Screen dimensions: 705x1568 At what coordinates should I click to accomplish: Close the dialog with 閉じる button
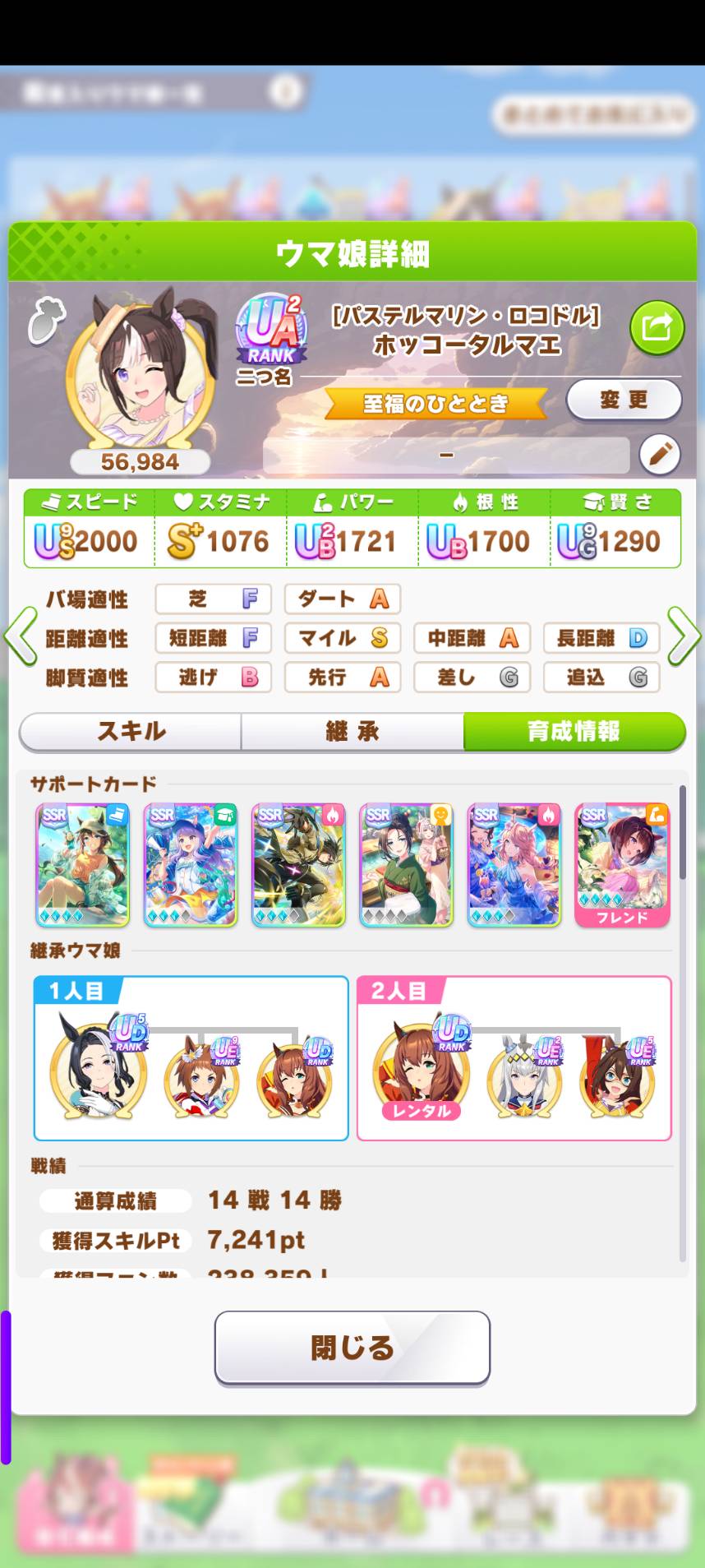pyautogui.click(x=352, y=1348)
